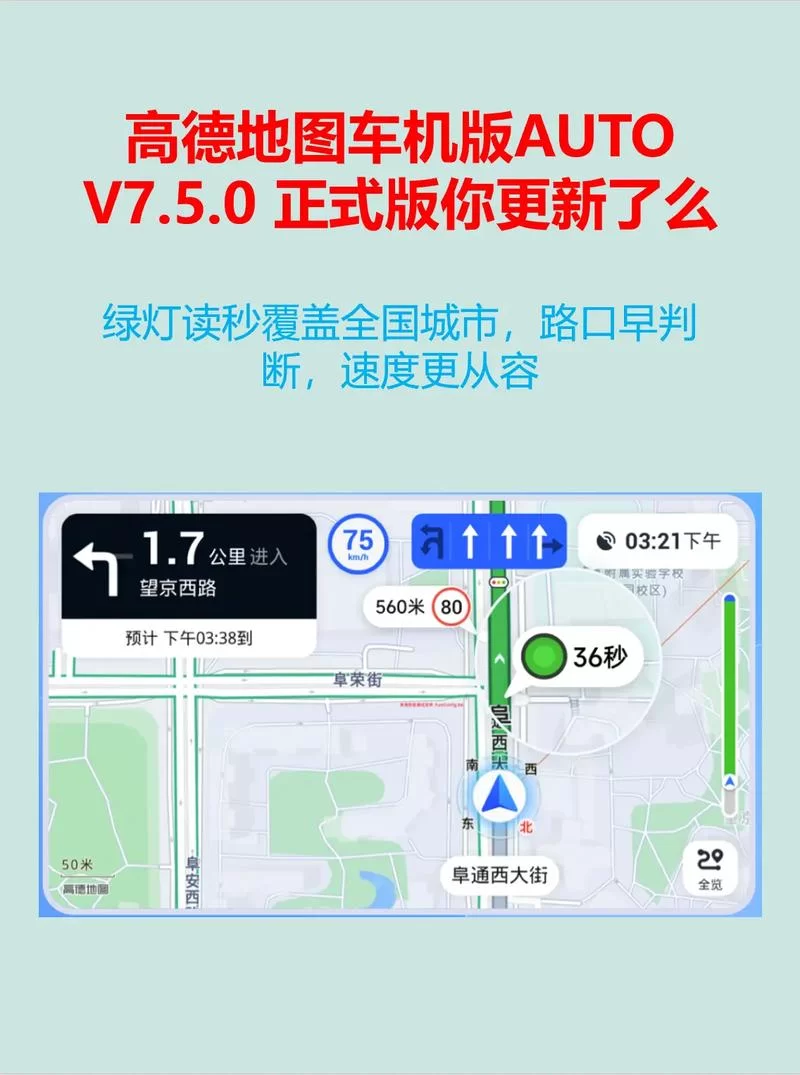Tap the network signal icon beside the clock
Screen dimensions: 800x1075
[604, 540]
